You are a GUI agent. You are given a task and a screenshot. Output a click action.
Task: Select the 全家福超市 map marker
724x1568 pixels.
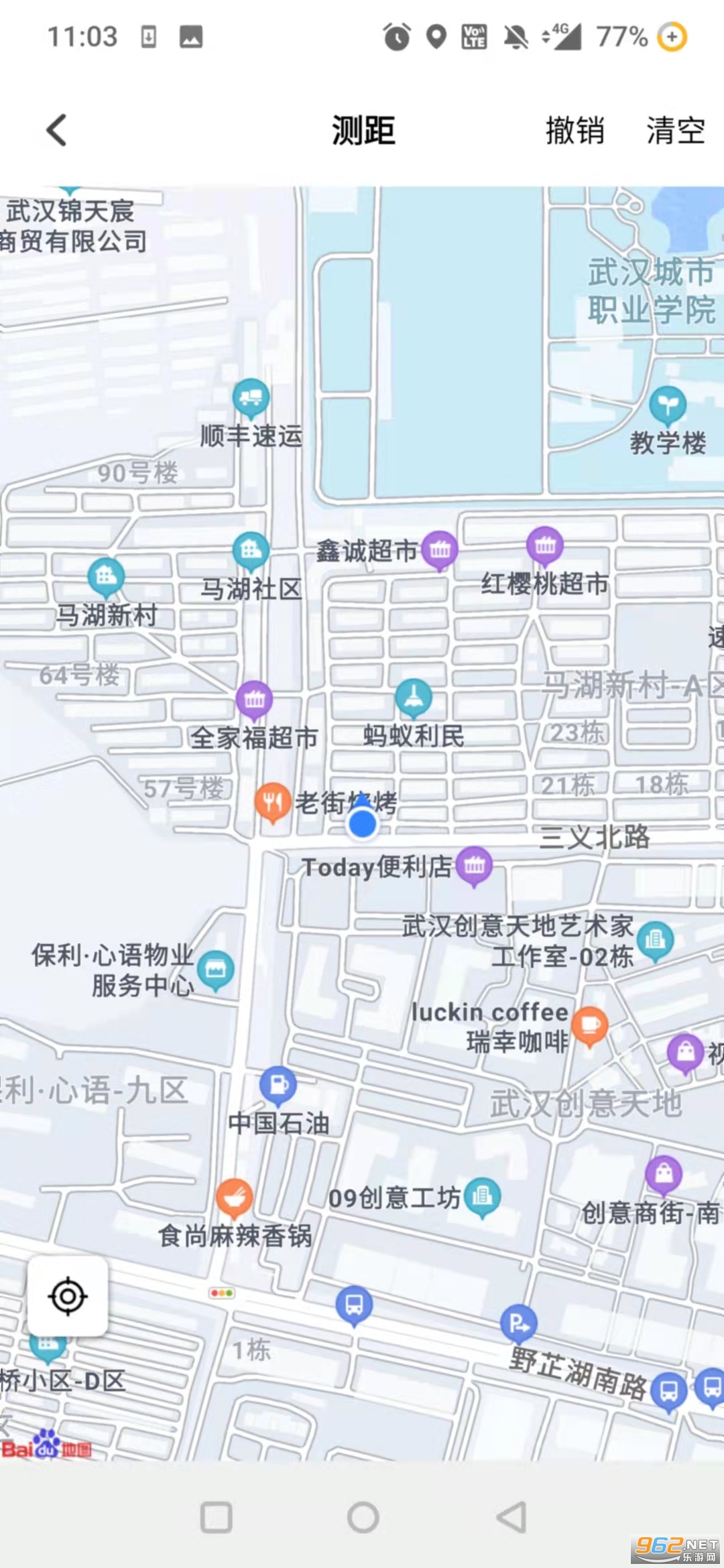(x=255, y=700)
